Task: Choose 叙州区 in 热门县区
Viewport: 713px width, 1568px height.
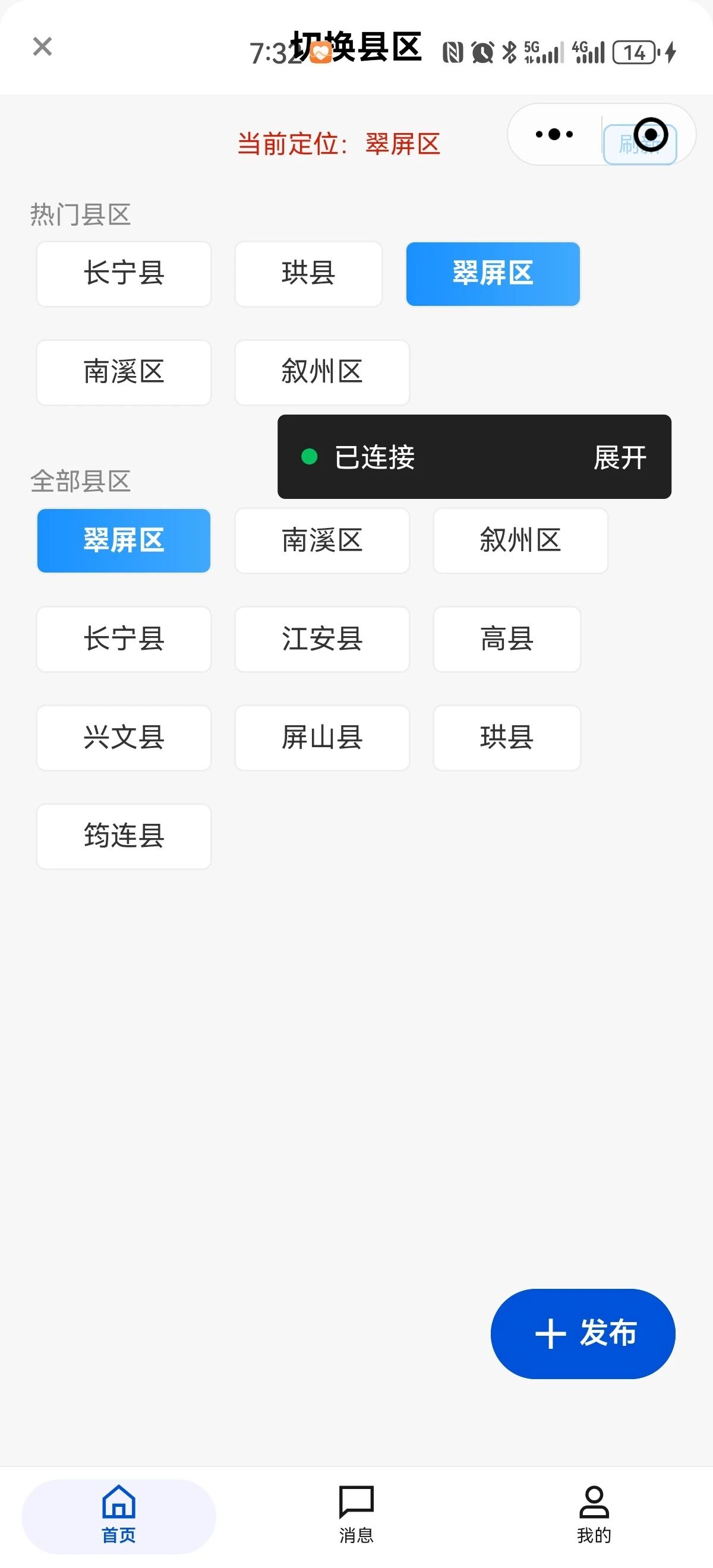Action: point(322,372)
